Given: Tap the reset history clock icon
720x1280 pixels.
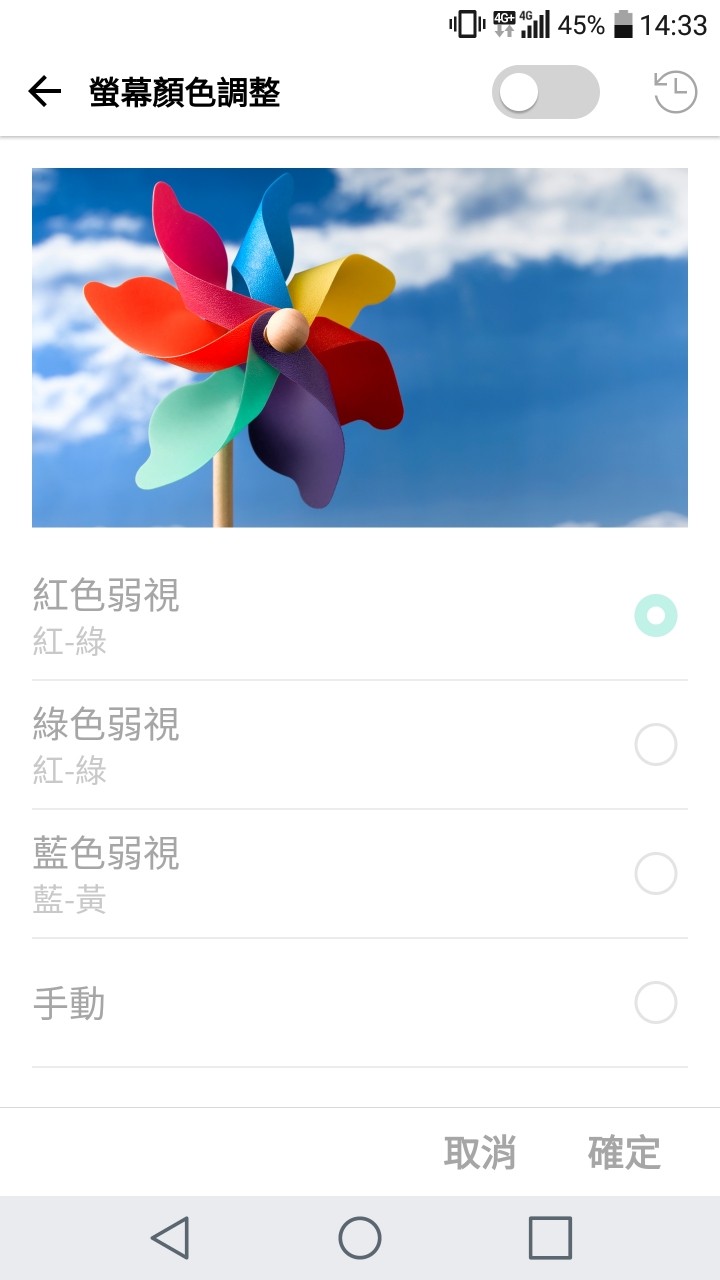Looking at the screenshot, I should click(675, 93).
